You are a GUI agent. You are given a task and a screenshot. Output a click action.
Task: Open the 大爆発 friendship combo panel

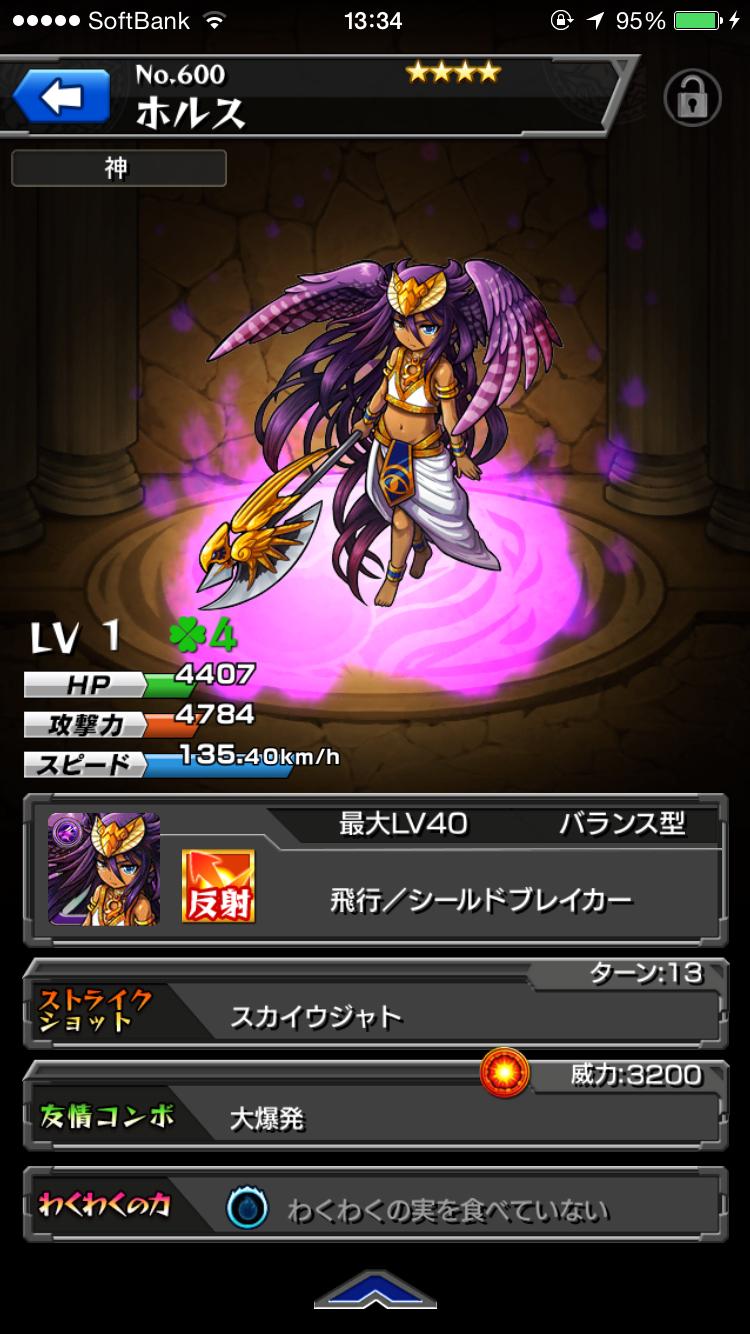[375, 1116]
